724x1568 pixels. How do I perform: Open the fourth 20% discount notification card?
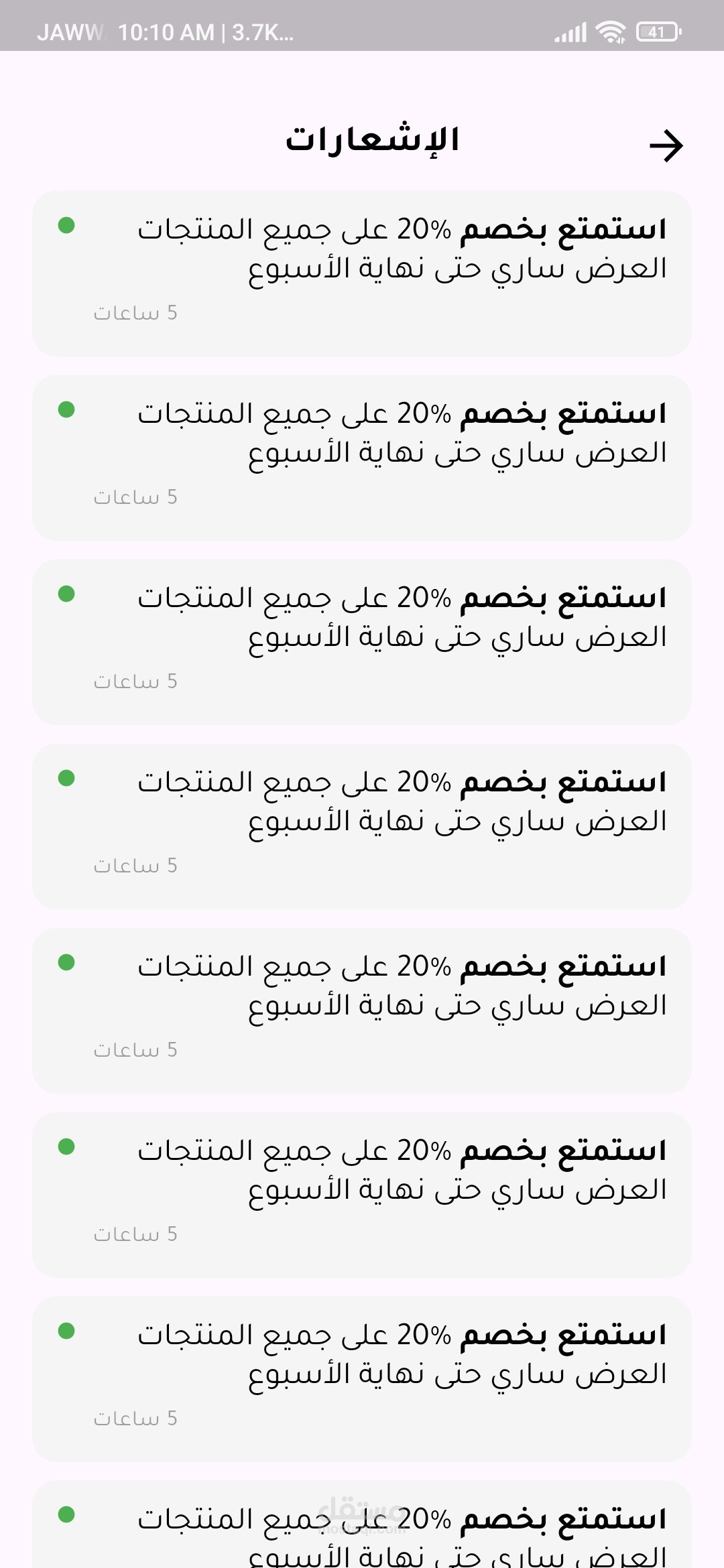coord(362,826)
